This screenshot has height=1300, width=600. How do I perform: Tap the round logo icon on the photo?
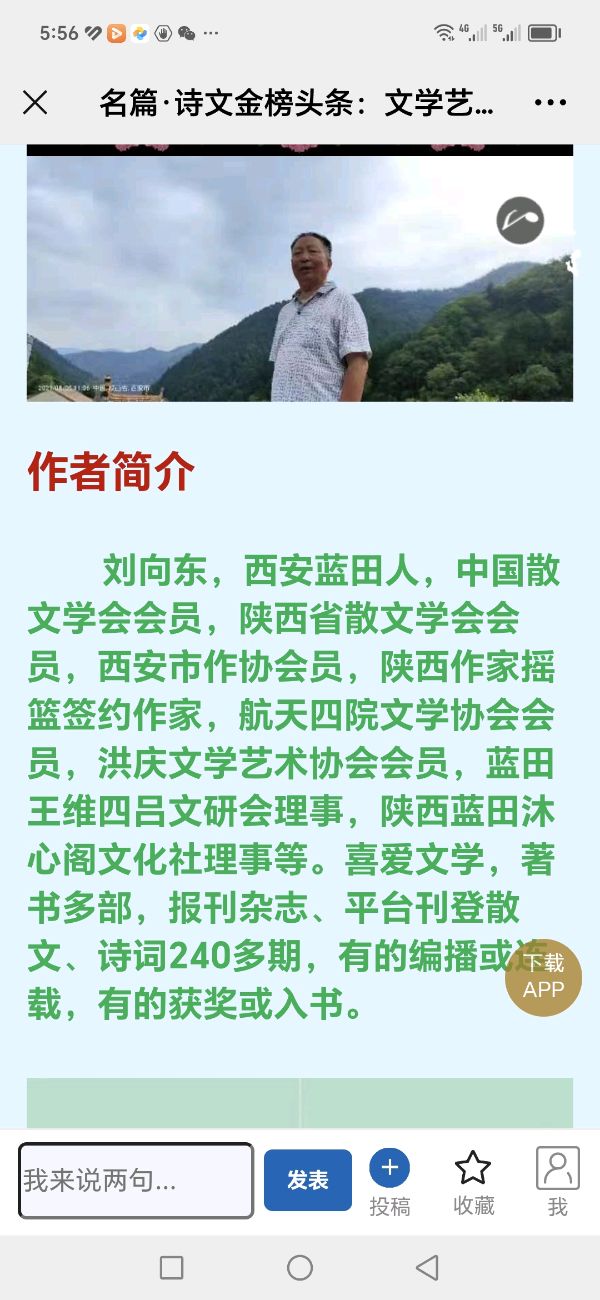(x=520, y=220)
